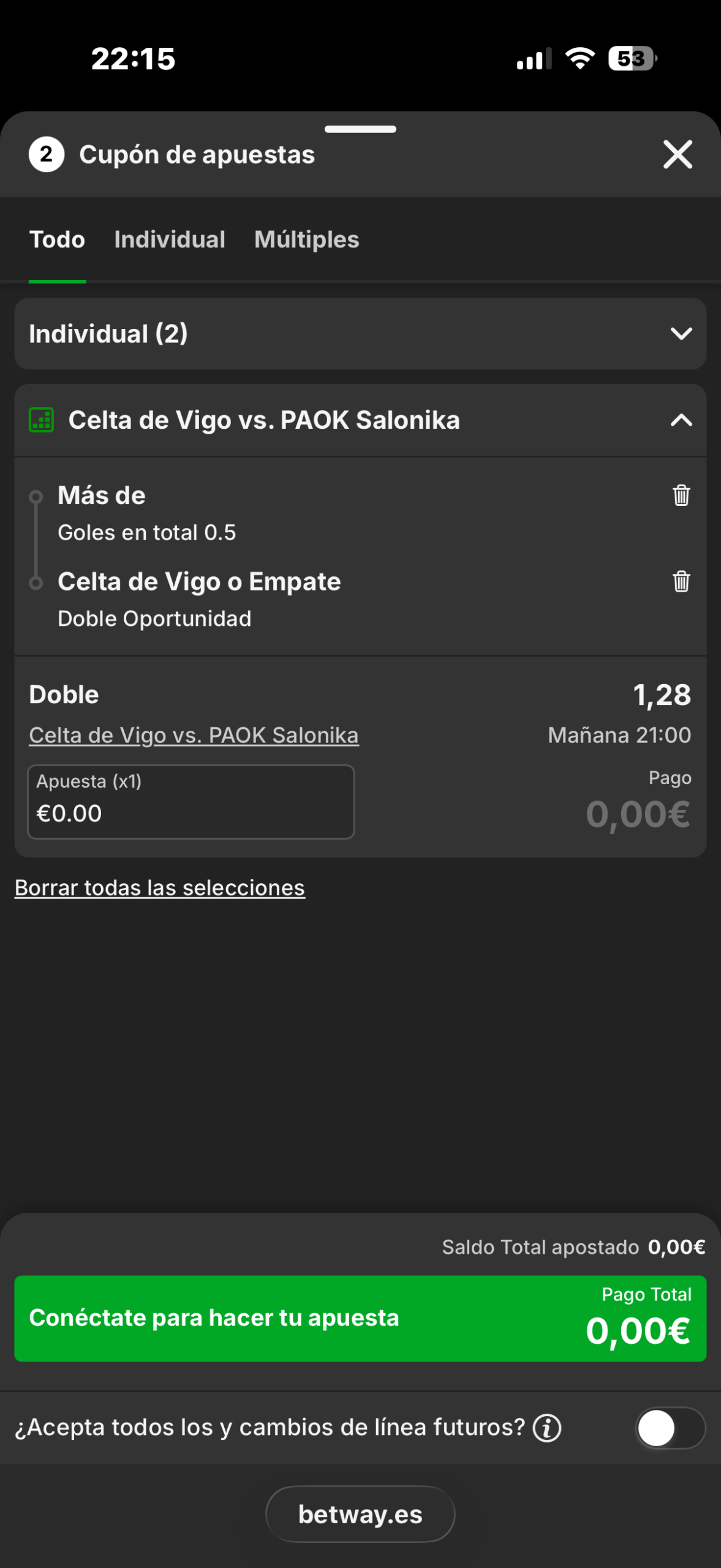Tap the Apuesta (x1) stake field

click(x=191, y=802)
